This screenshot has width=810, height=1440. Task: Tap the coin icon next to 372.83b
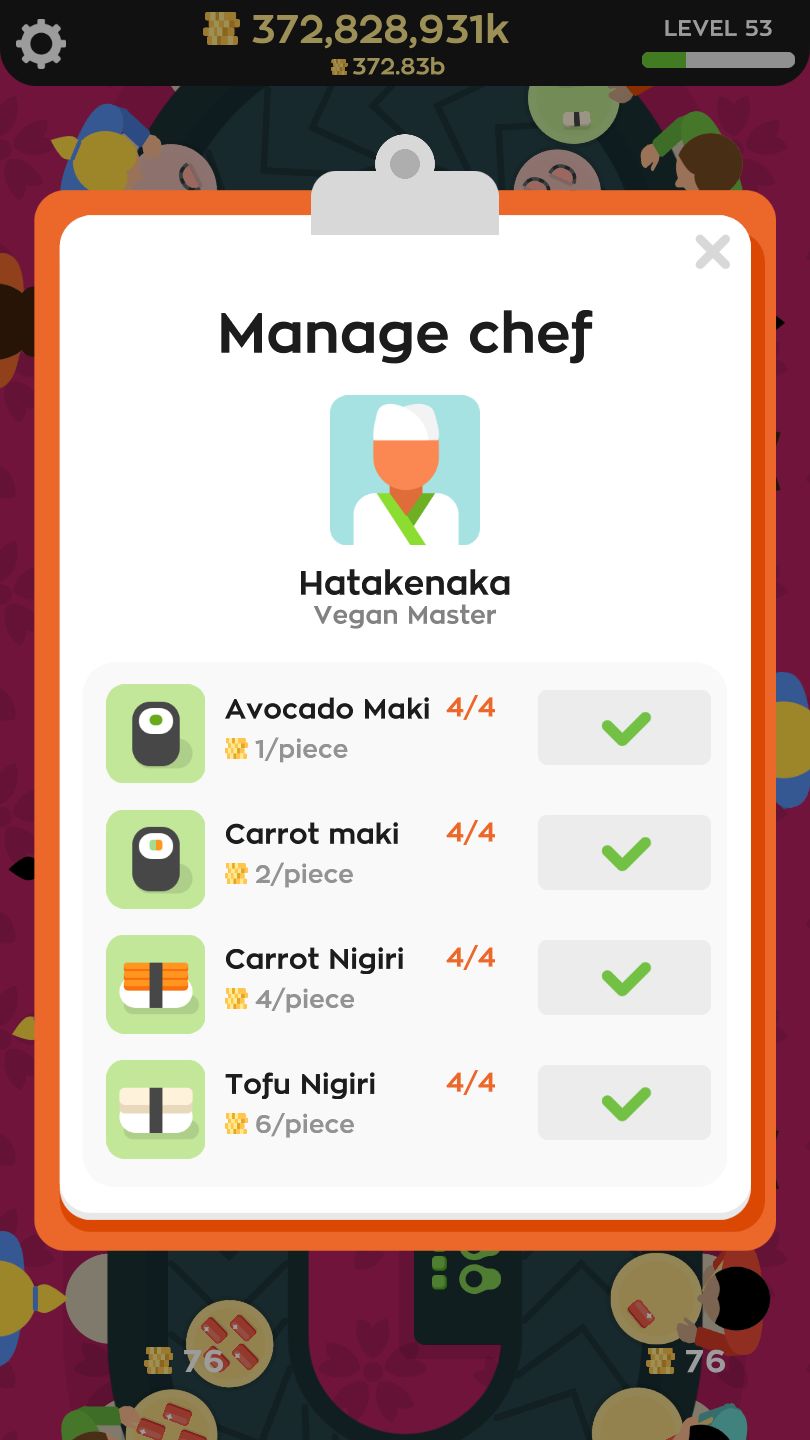click(x=339, y=67)
